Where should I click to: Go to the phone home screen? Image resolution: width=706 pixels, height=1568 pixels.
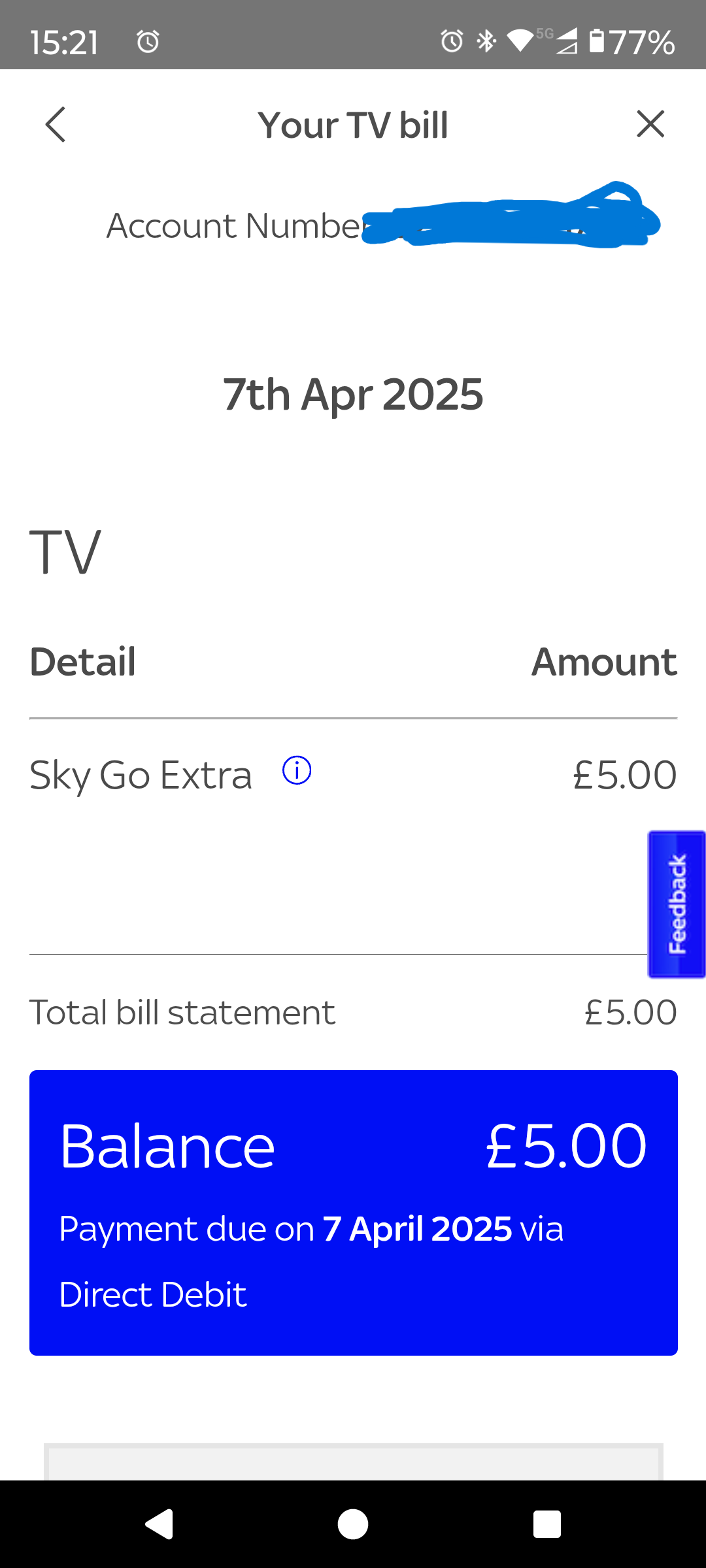pyautogui.click(x=353, y=1524)
